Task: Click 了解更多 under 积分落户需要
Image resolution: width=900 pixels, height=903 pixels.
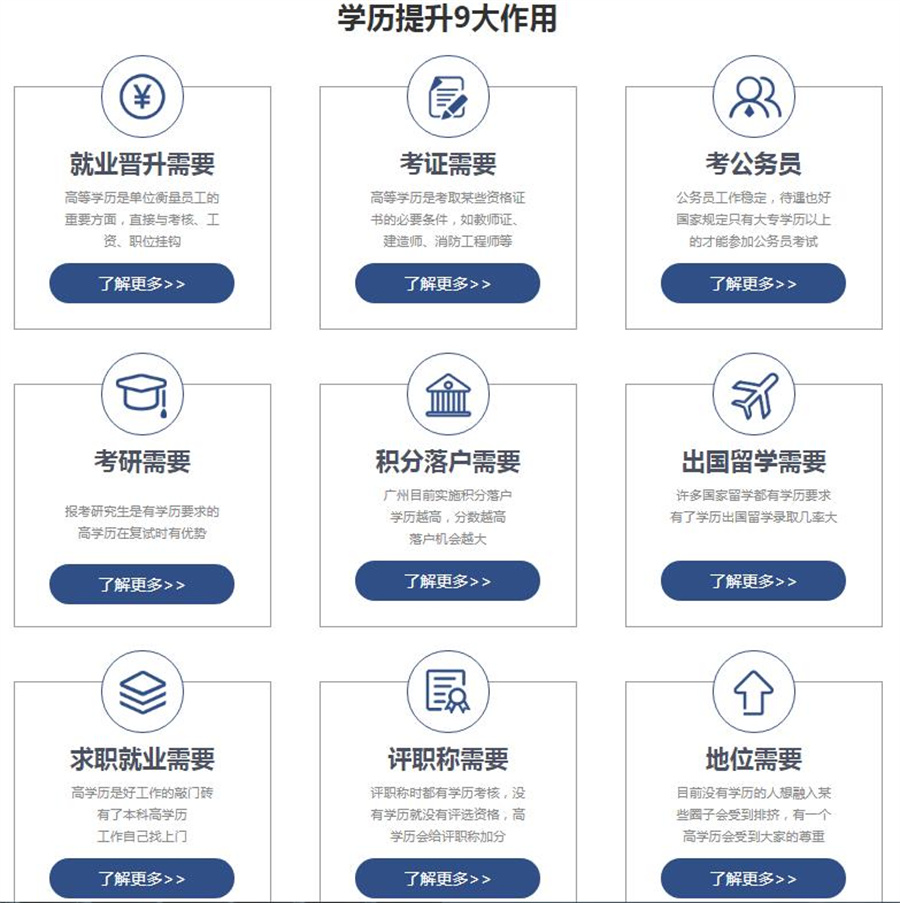Action: point(447,581)
